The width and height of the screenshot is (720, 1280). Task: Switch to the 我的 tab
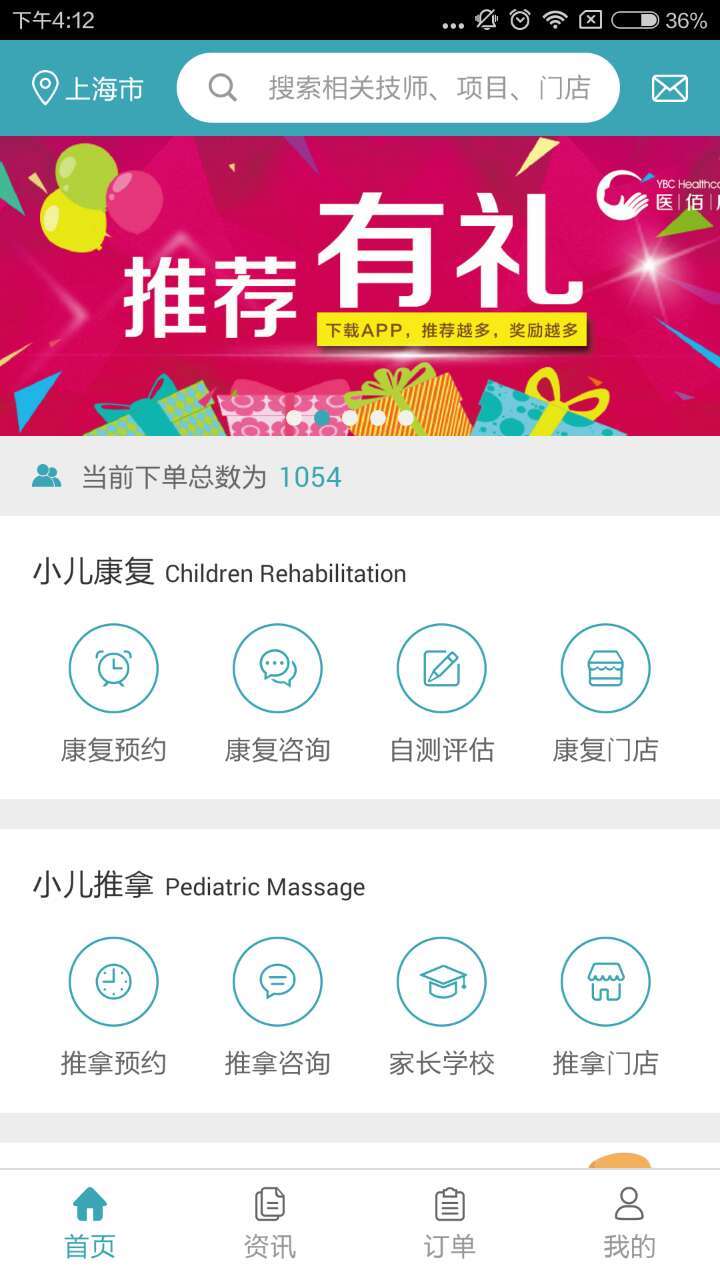tap(629, 1223)
